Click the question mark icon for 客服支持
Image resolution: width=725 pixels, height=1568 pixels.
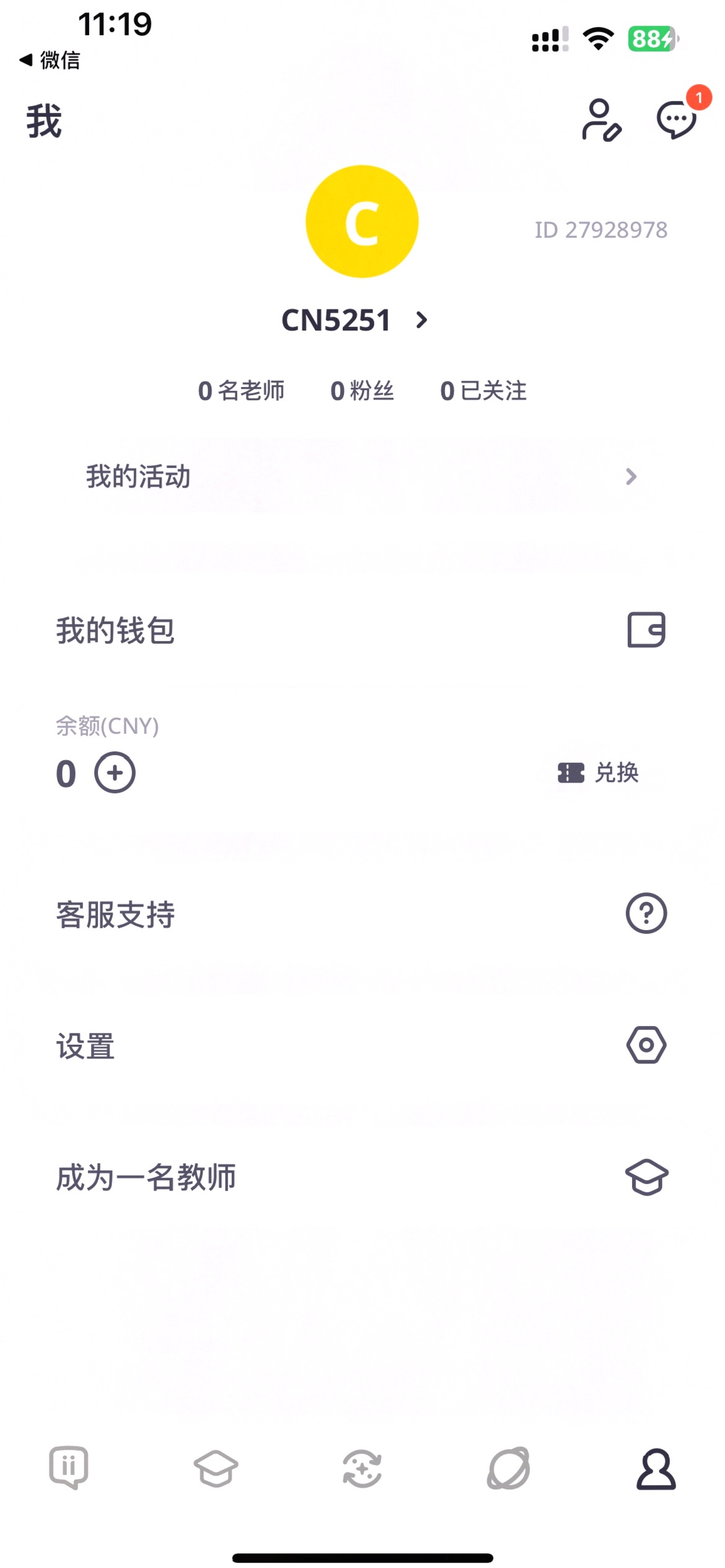646,913
